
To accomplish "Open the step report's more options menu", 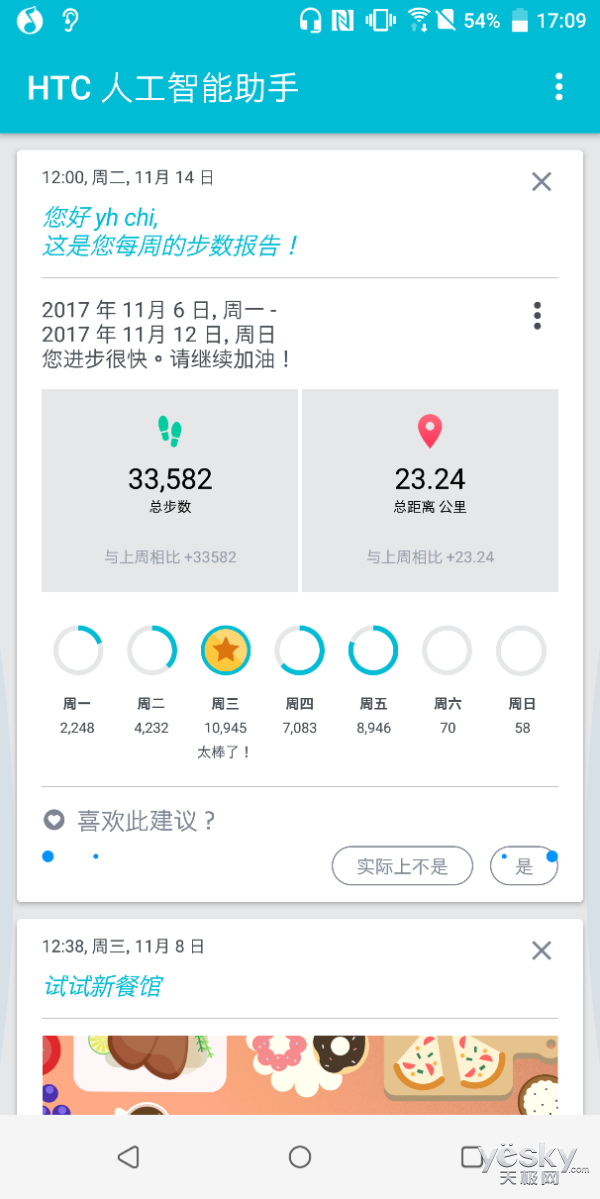I will 537,316.
